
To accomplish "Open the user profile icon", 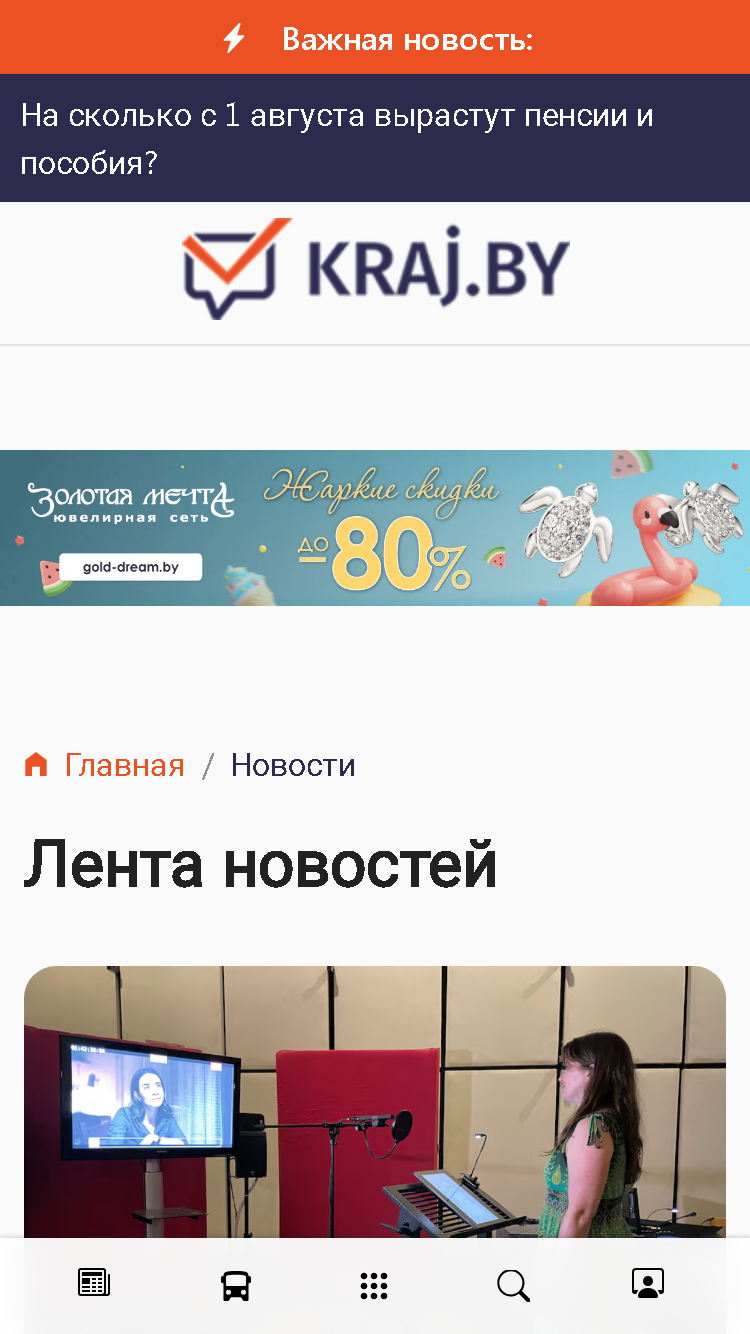I will coord(648,1283).
